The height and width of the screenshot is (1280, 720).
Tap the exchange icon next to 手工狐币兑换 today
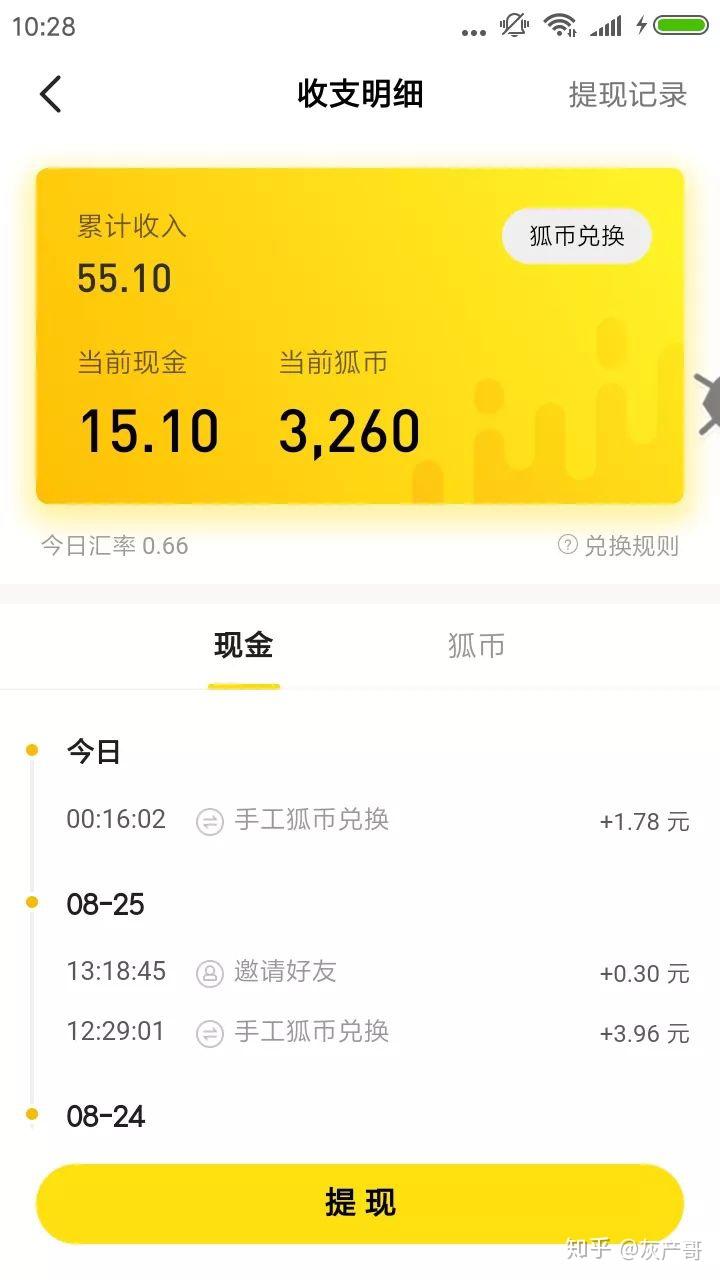coord(209,820)
